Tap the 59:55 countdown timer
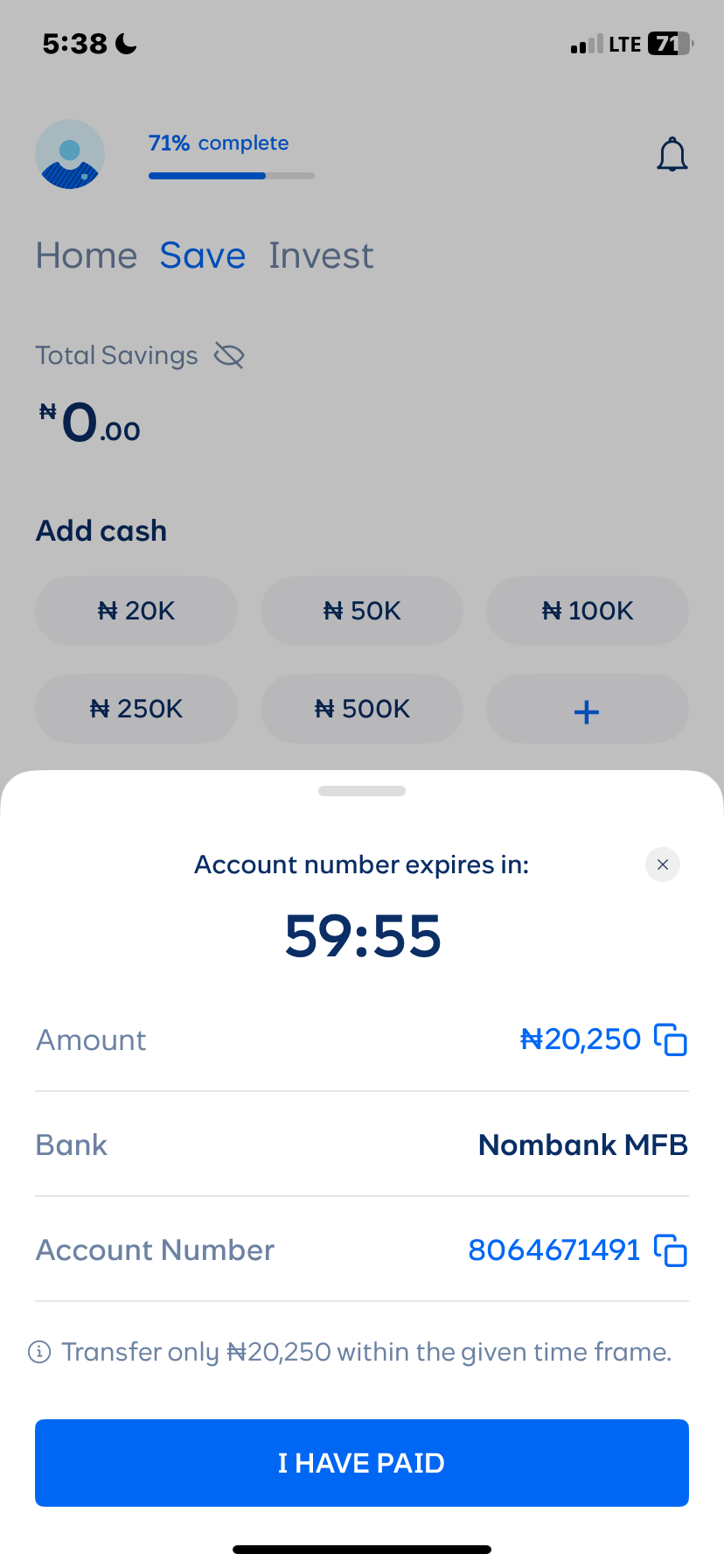 [361, 934]
